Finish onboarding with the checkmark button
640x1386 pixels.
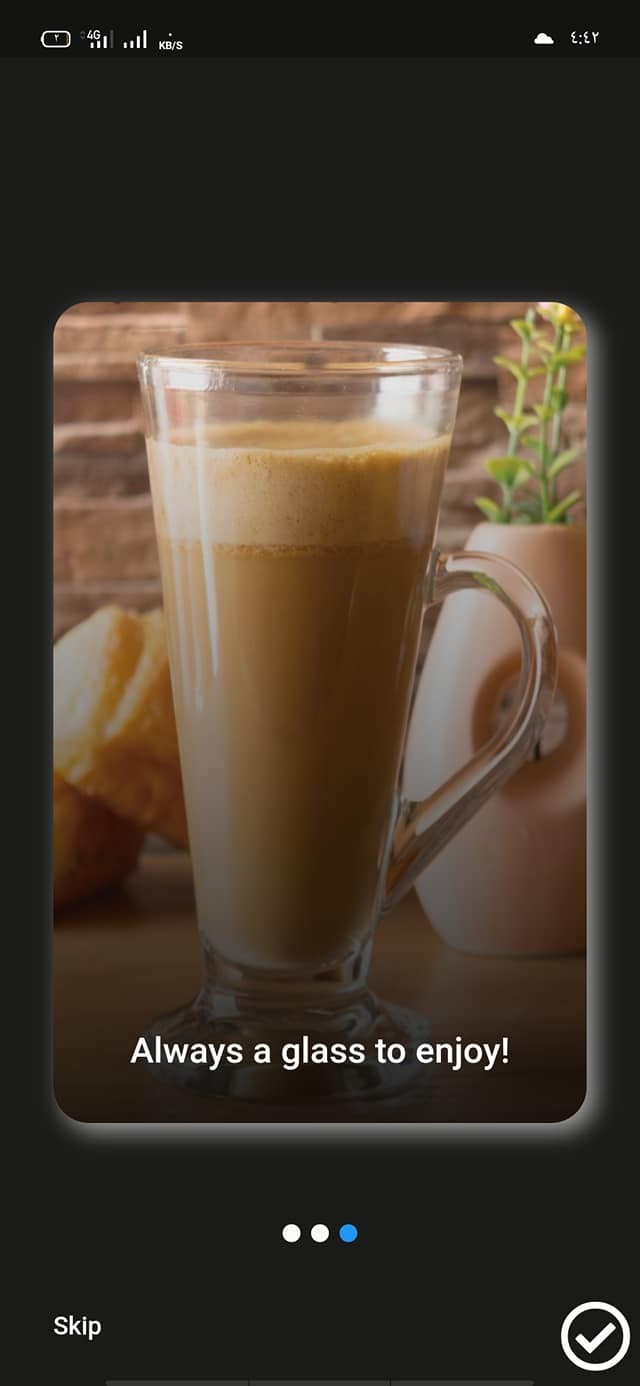coord(595,1336)
